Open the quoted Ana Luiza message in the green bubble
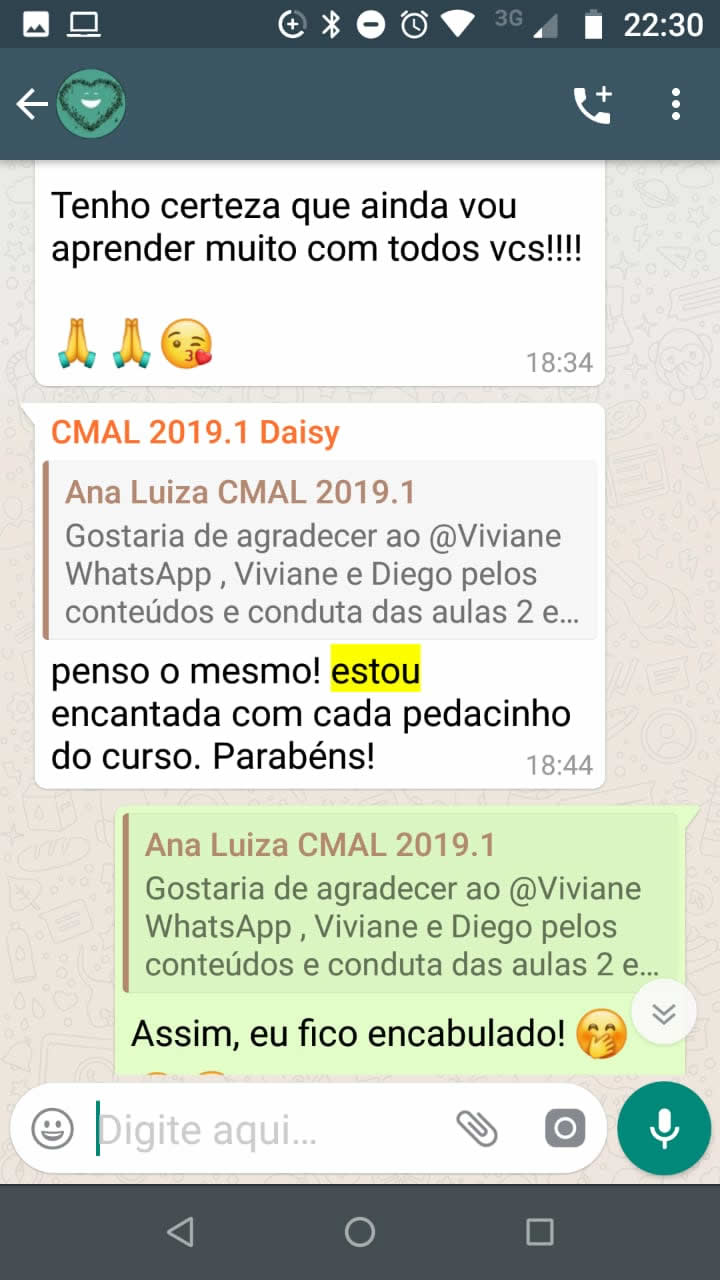The height and width of the screenshot is (1280, 720). pyautogui.click(x=401, y=902)
